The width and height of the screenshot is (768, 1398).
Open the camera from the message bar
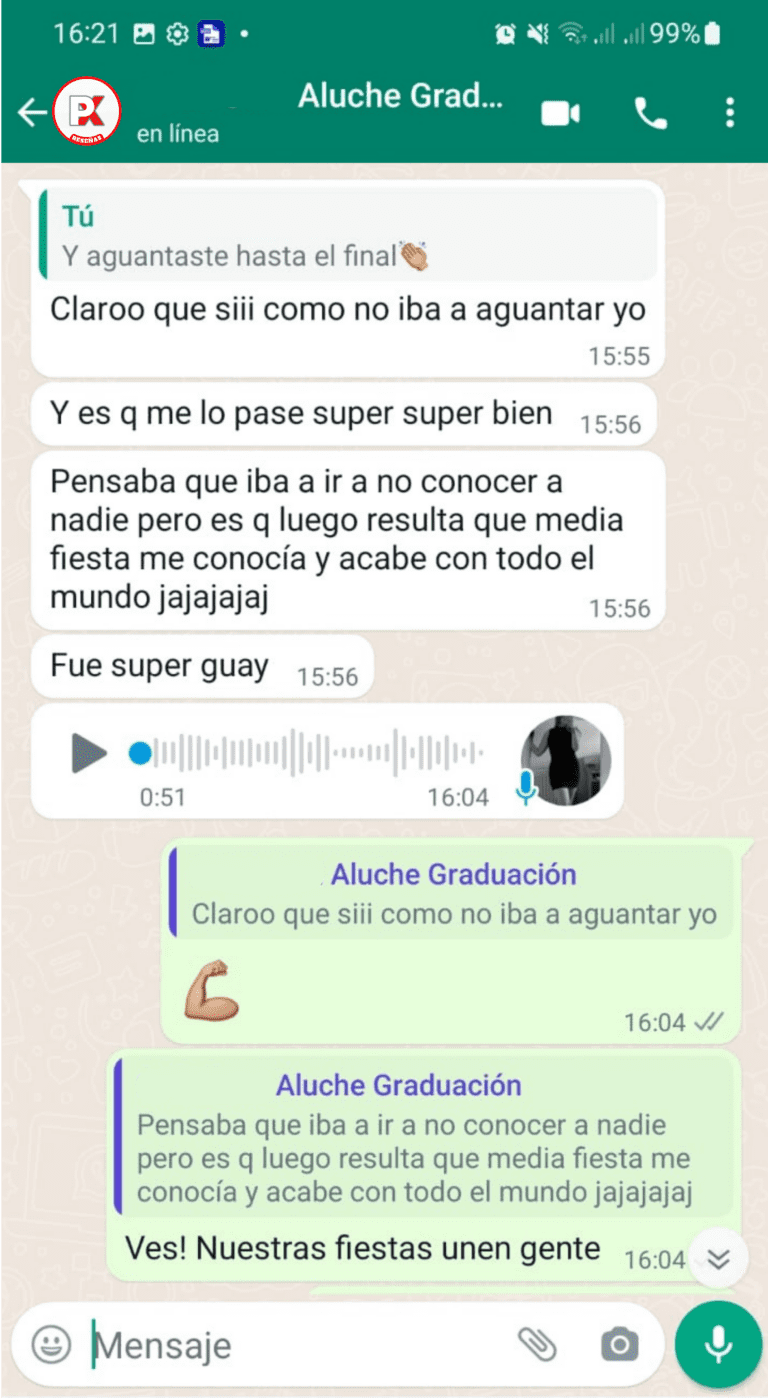coord(620,1345)
